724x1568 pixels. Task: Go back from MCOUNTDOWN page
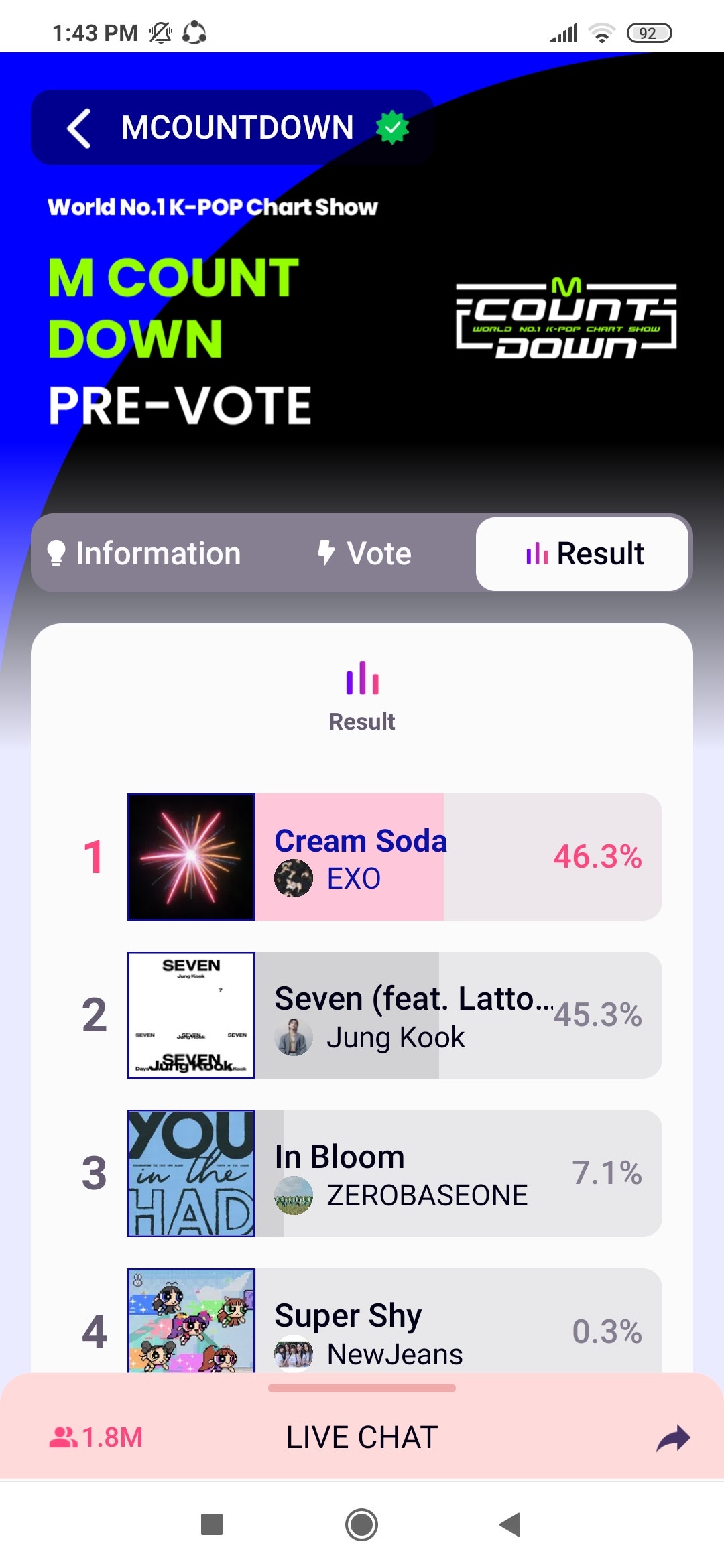(79, 128)
